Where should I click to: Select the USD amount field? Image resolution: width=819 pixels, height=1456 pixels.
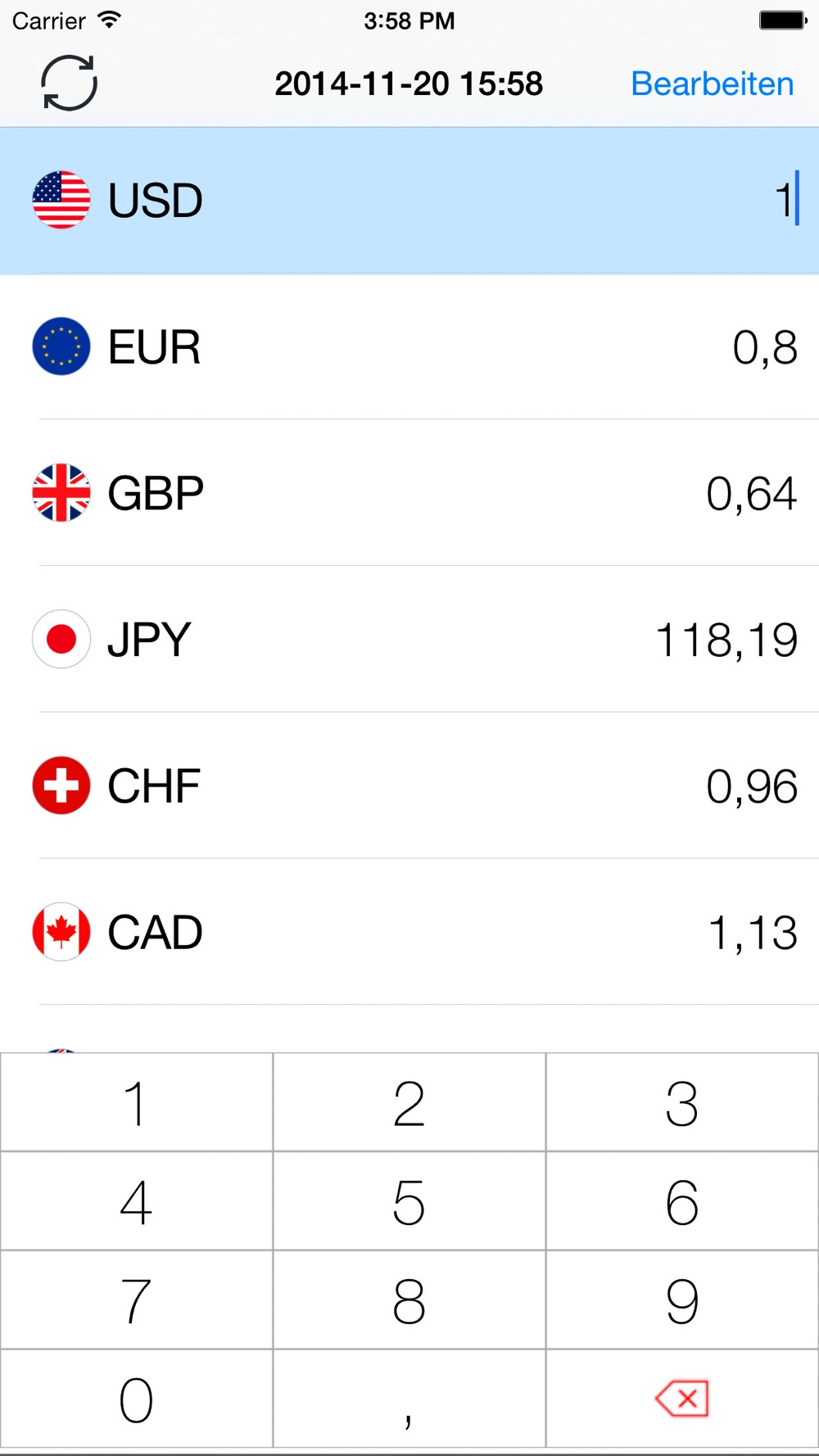(x=409, y=201)
